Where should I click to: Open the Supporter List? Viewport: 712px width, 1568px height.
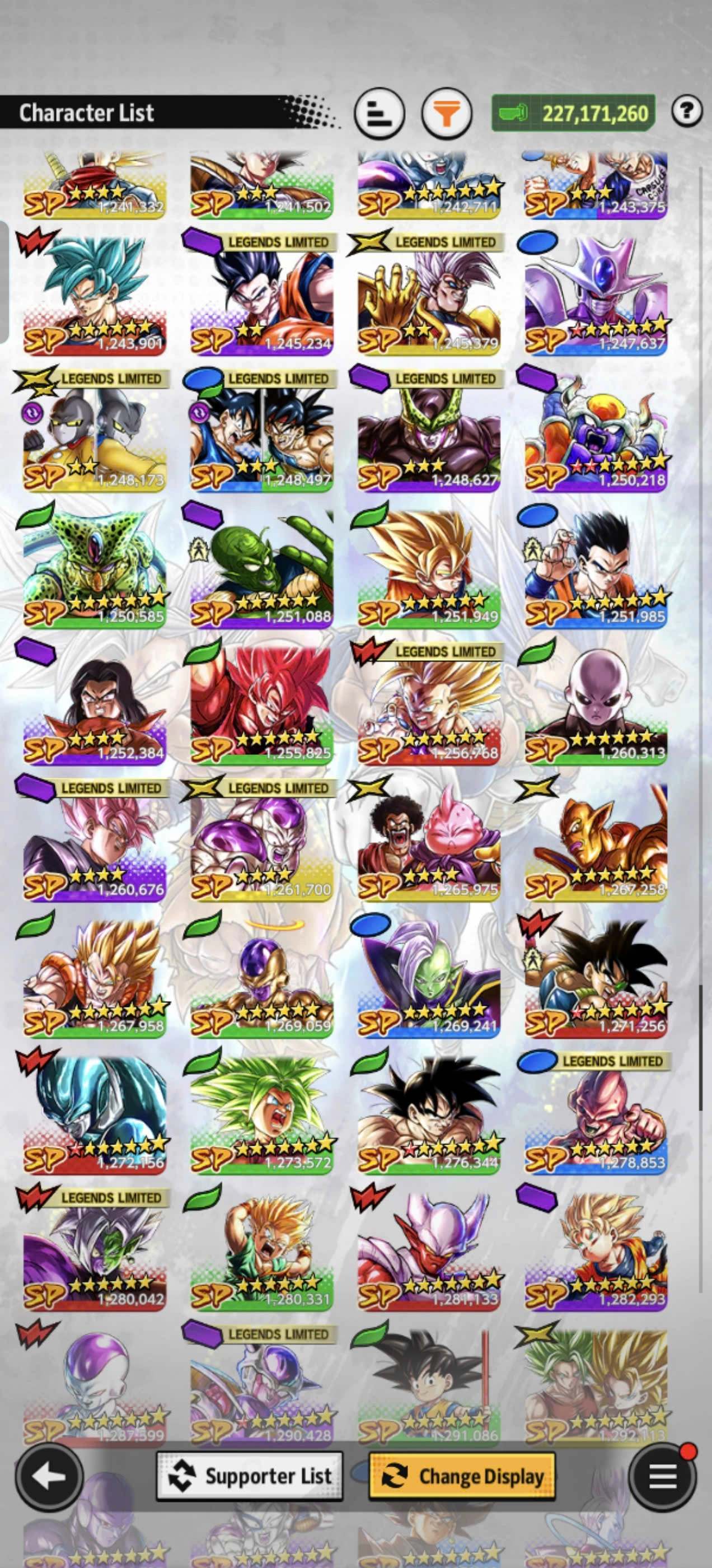pos(250,1476)
